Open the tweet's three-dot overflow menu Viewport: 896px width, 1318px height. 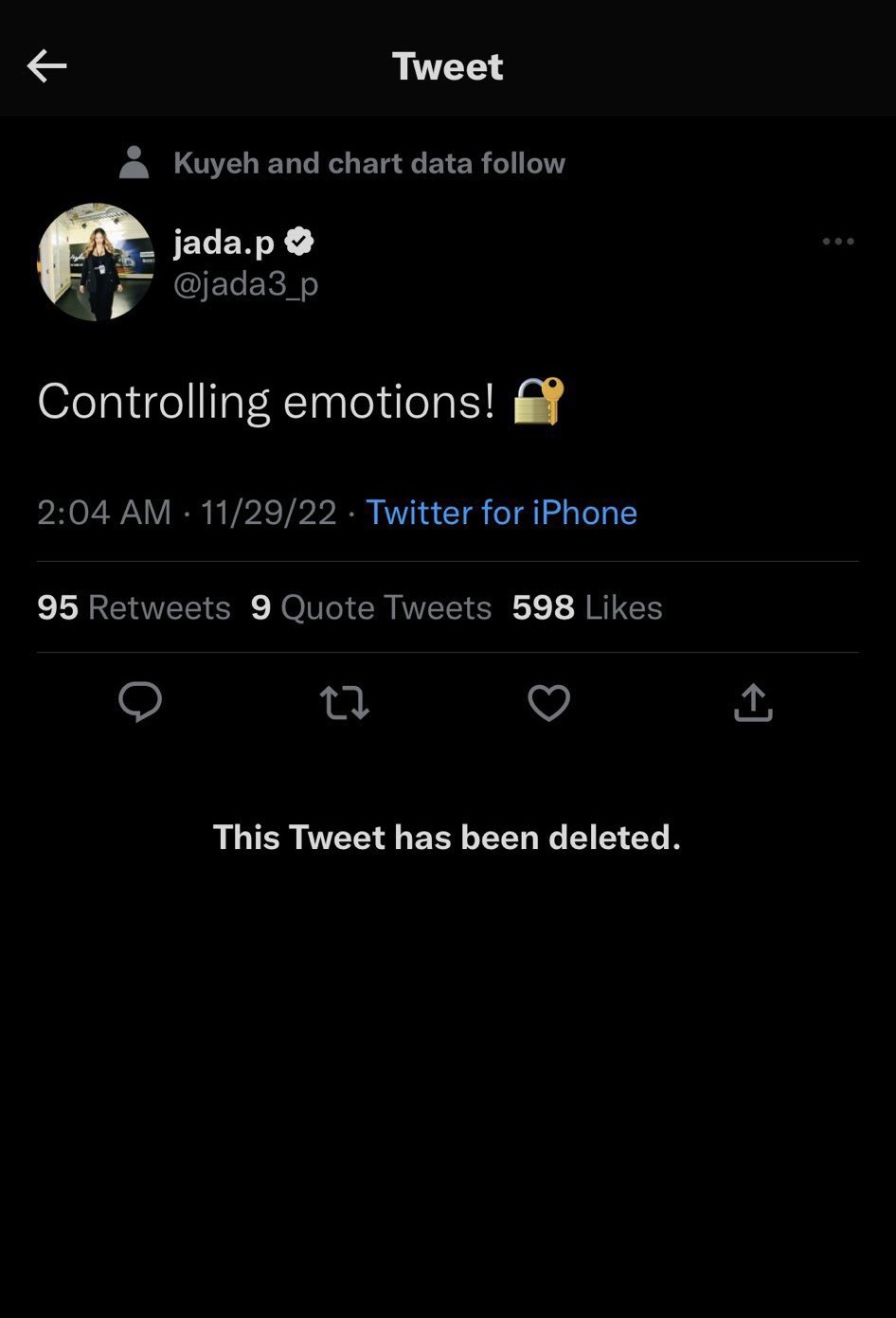(838, 242)
